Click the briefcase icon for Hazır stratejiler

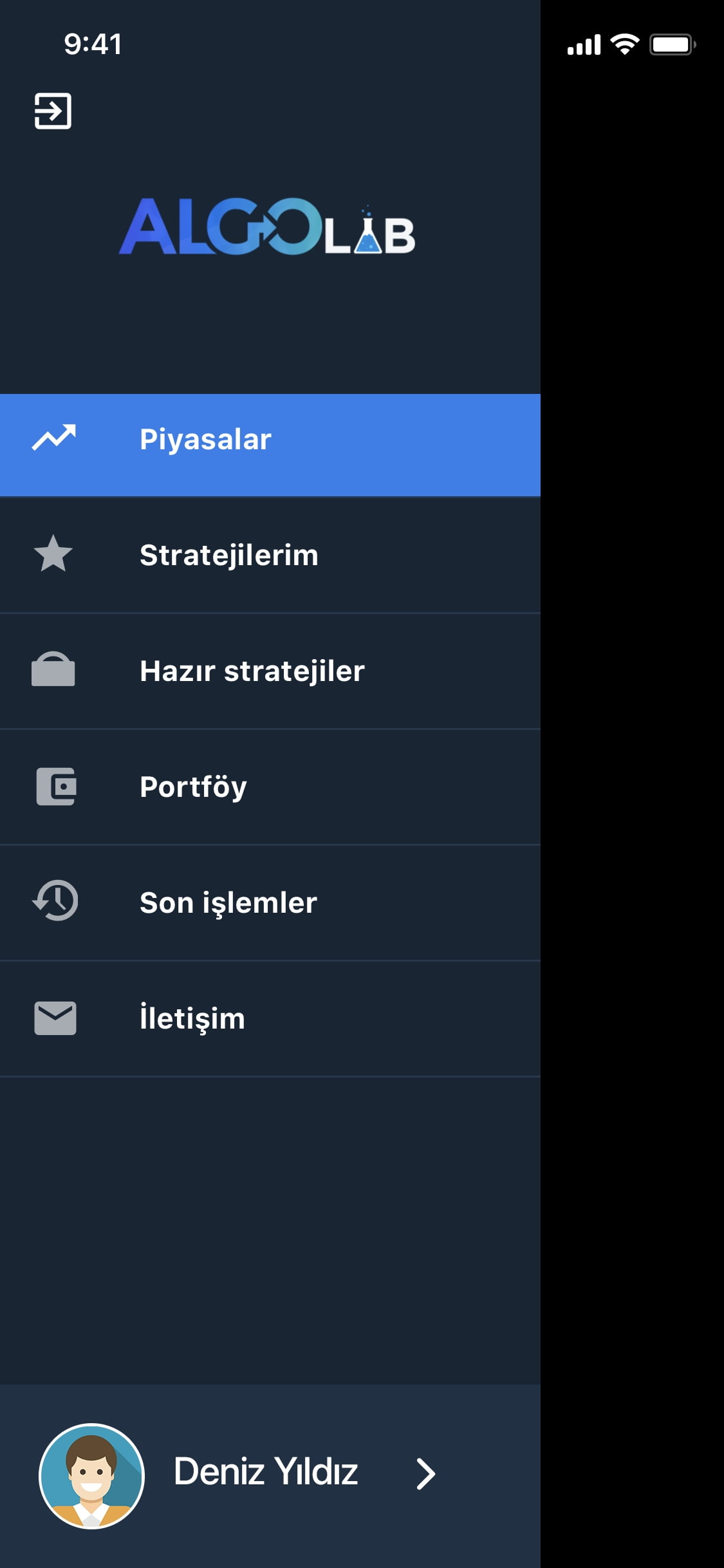[55, 670]
